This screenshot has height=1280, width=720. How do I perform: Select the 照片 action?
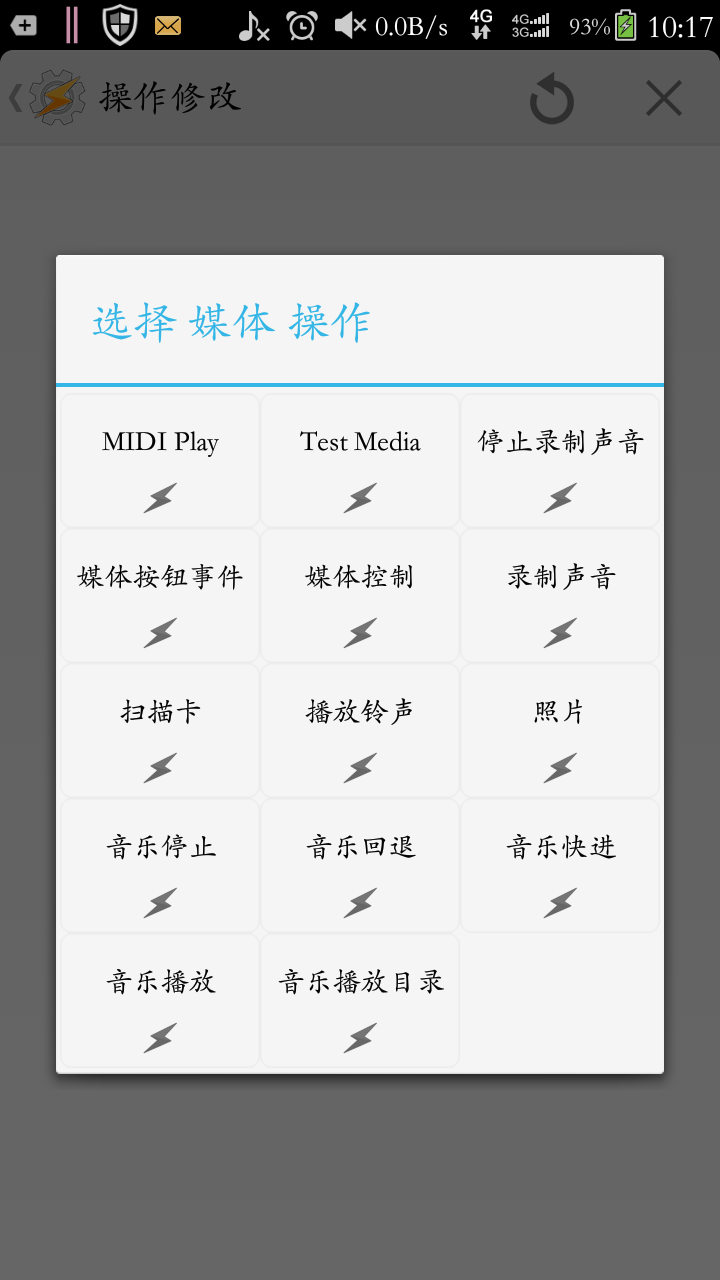click(560, 731)
